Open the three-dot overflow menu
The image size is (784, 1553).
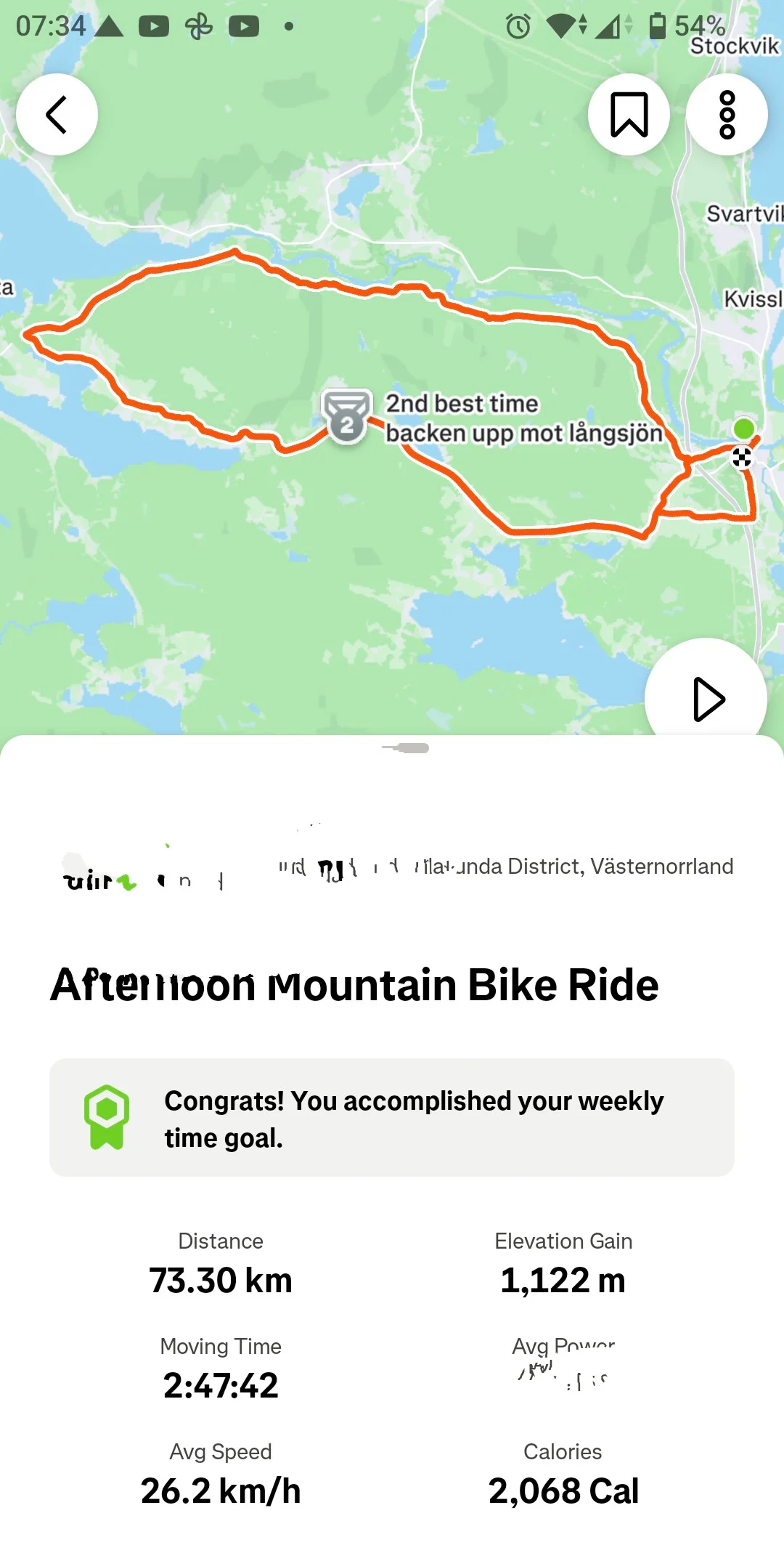point(727,115)
